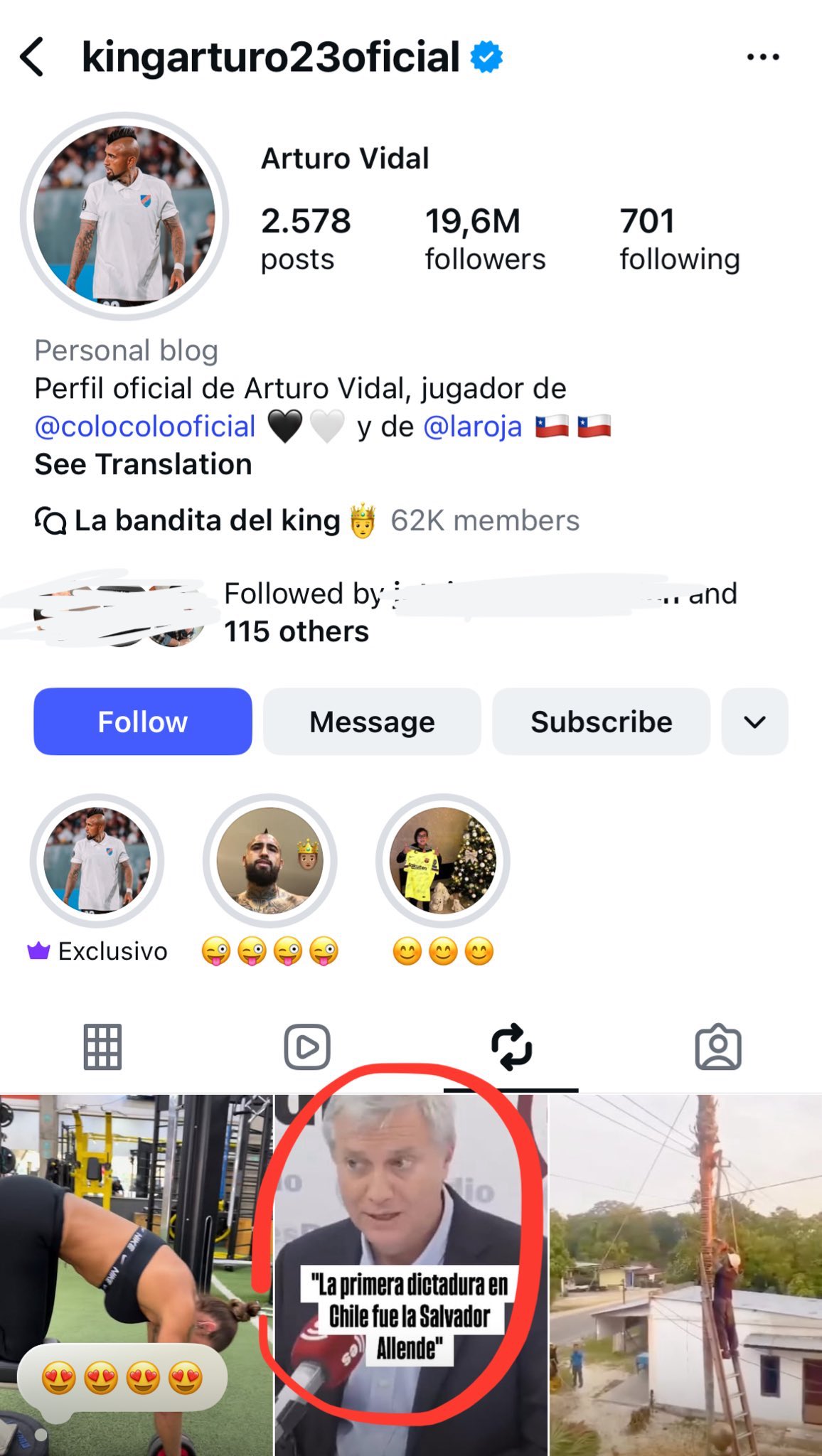The image size is (822, 1456).
Task: Open the @colocolooficial mention link
Action: (x=145, y=427)
